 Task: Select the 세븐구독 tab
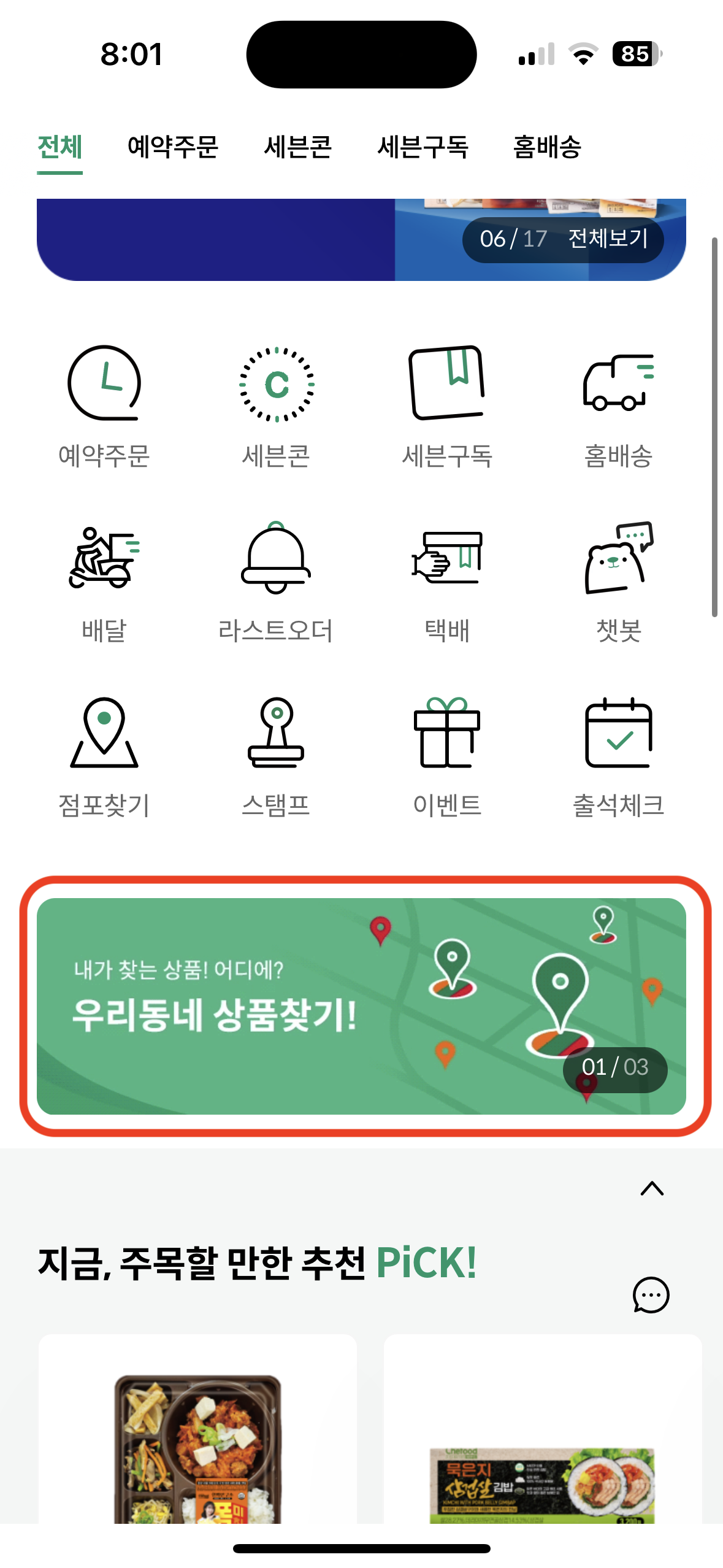[x=422, y=147]
